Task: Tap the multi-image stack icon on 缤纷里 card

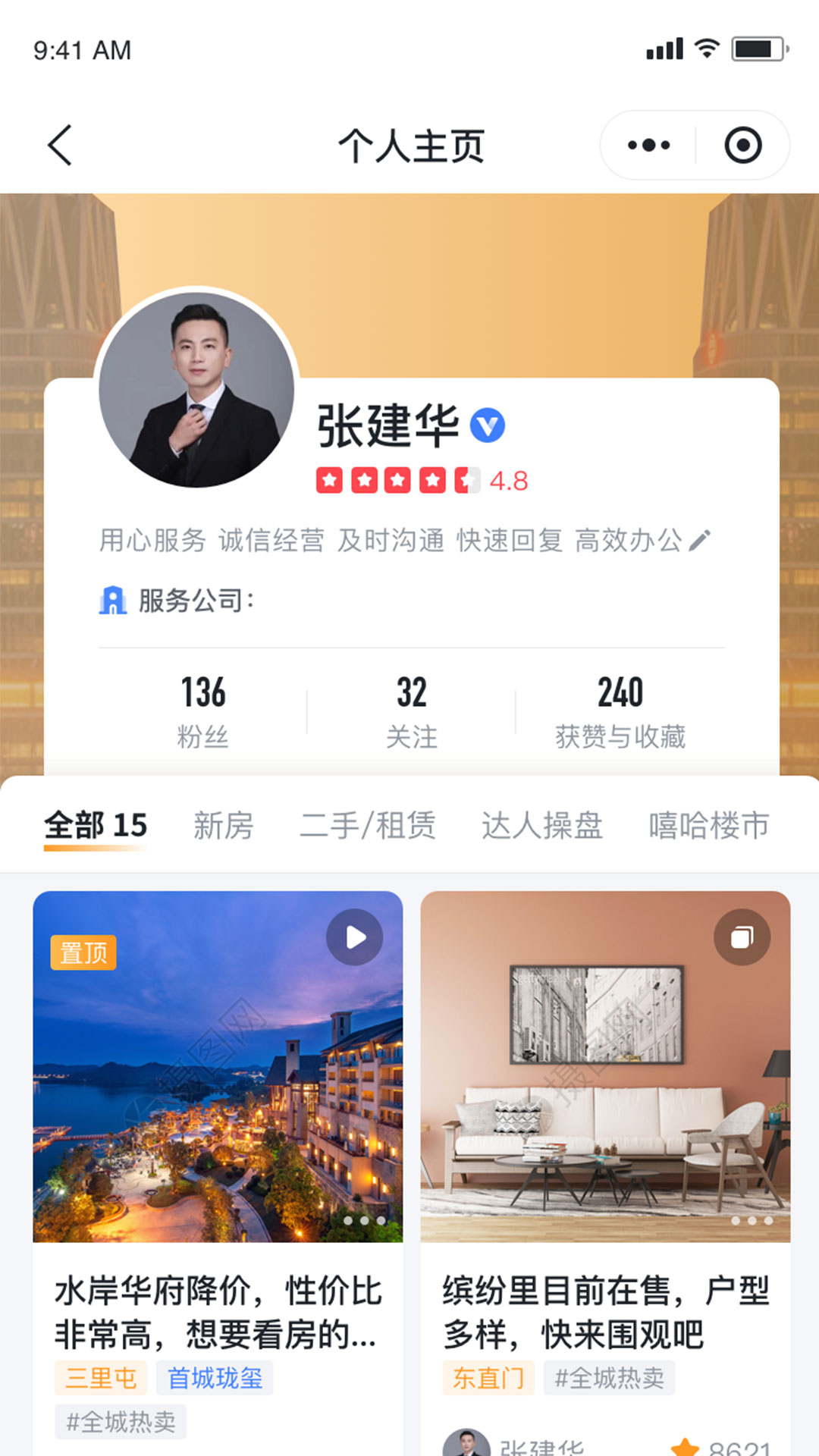Action: point(742,937)
